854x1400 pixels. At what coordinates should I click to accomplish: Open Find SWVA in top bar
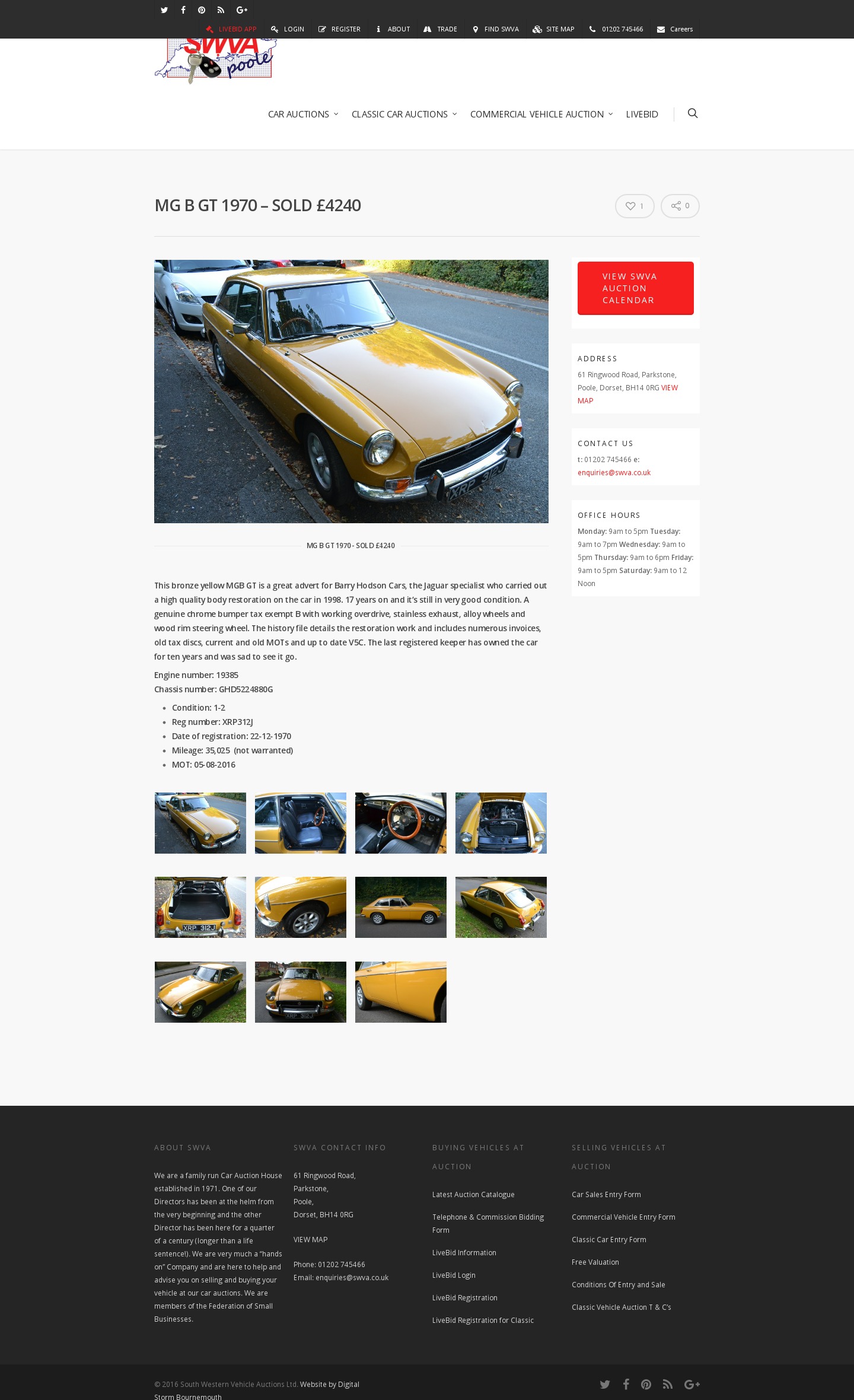click(496, 29)
